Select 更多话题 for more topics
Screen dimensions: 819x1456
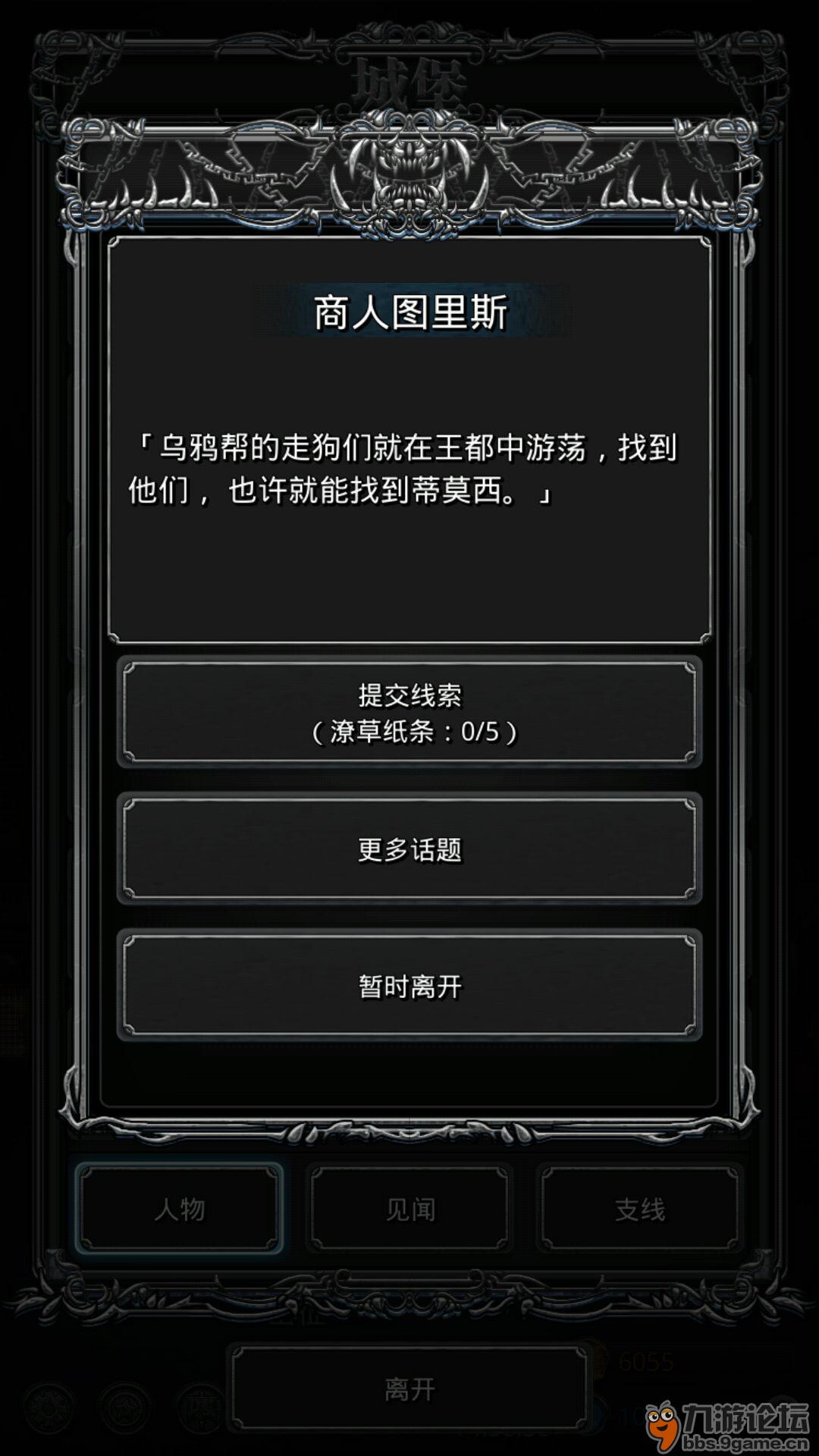coord(409,849)
